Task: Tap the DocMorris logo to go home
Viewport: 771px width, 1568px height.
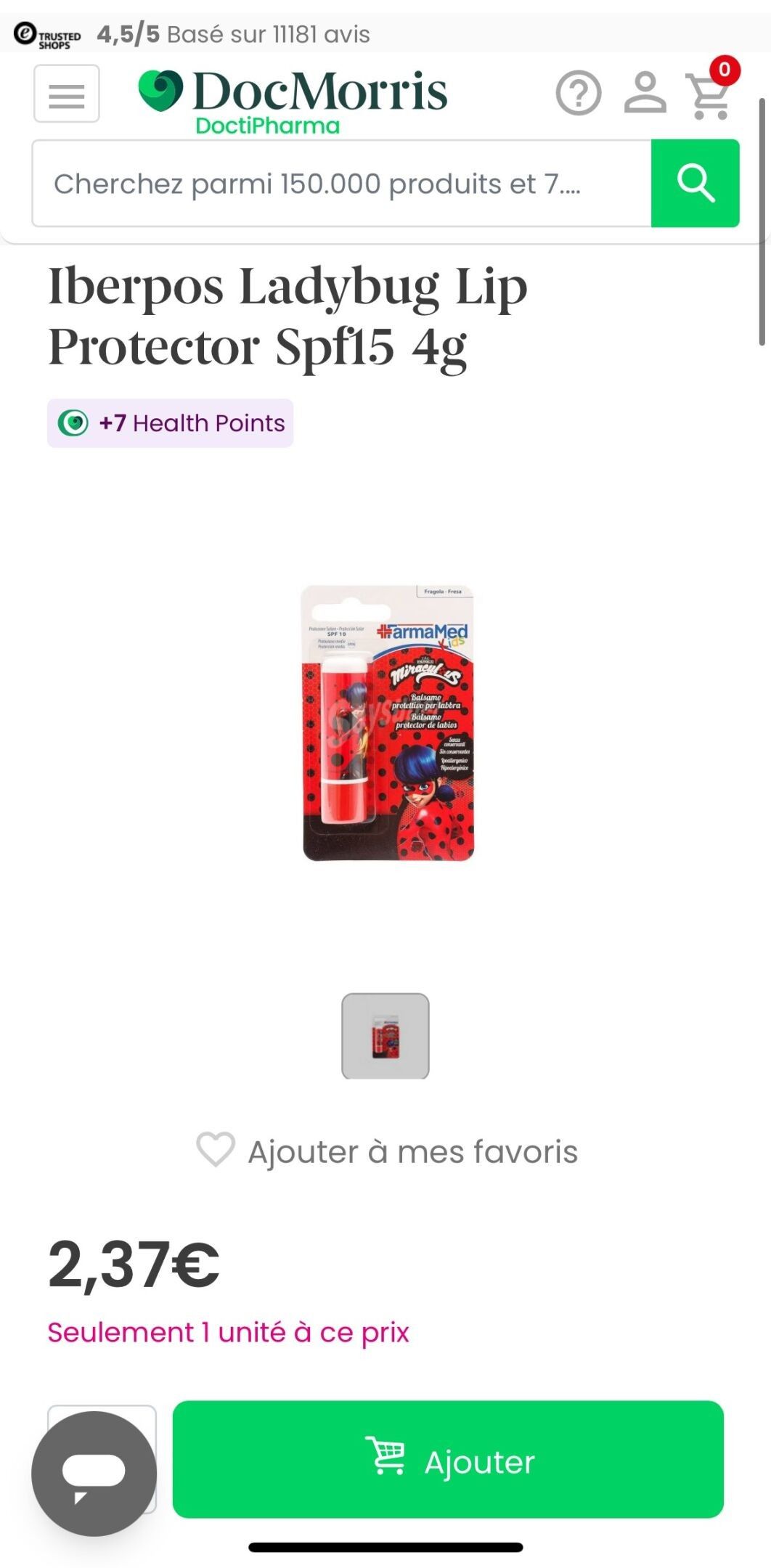Action: click(293, 100)
